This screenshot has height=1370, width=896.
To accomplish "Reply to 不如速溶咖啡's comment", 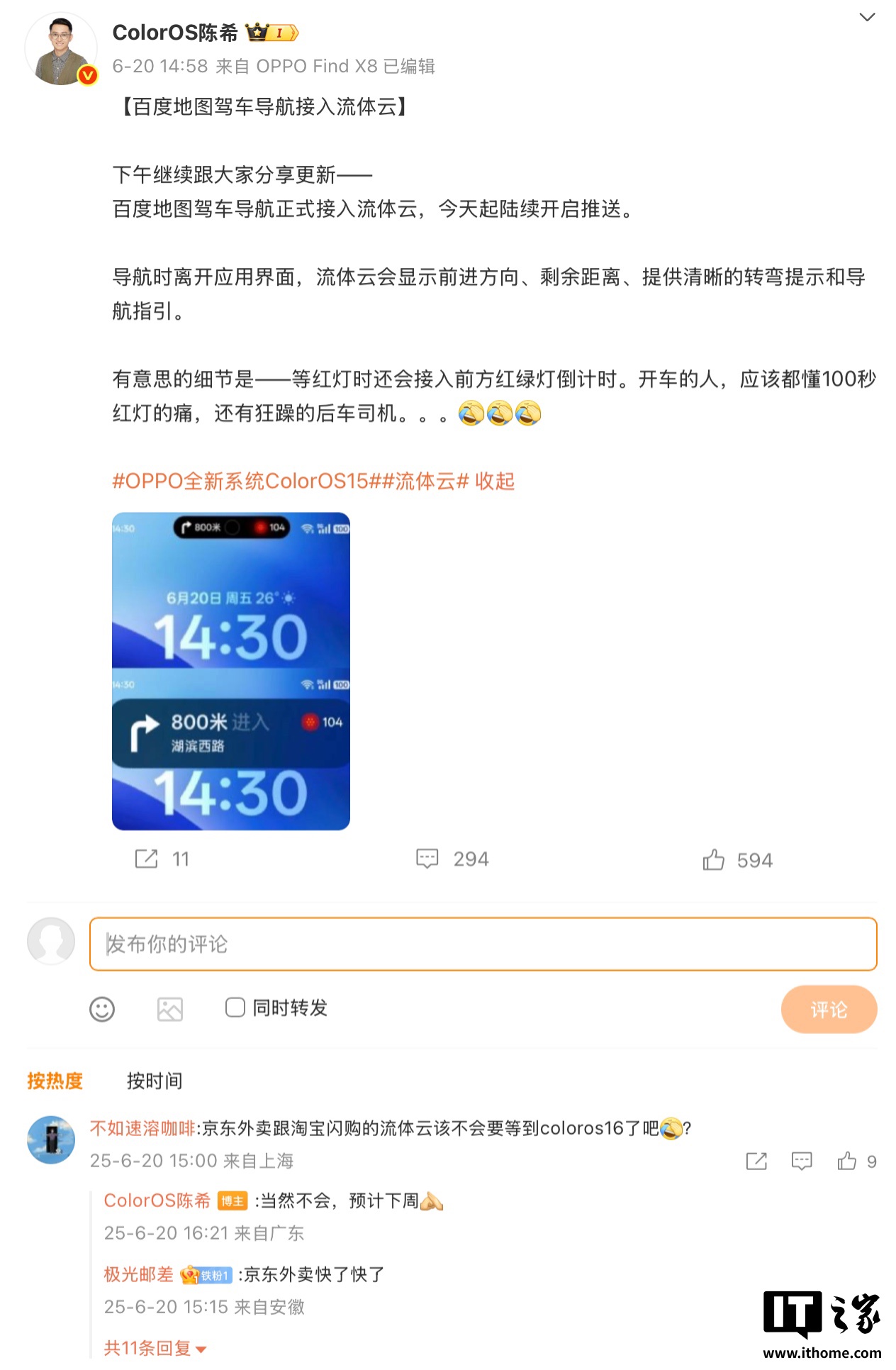I will (x=802, y=1161).
